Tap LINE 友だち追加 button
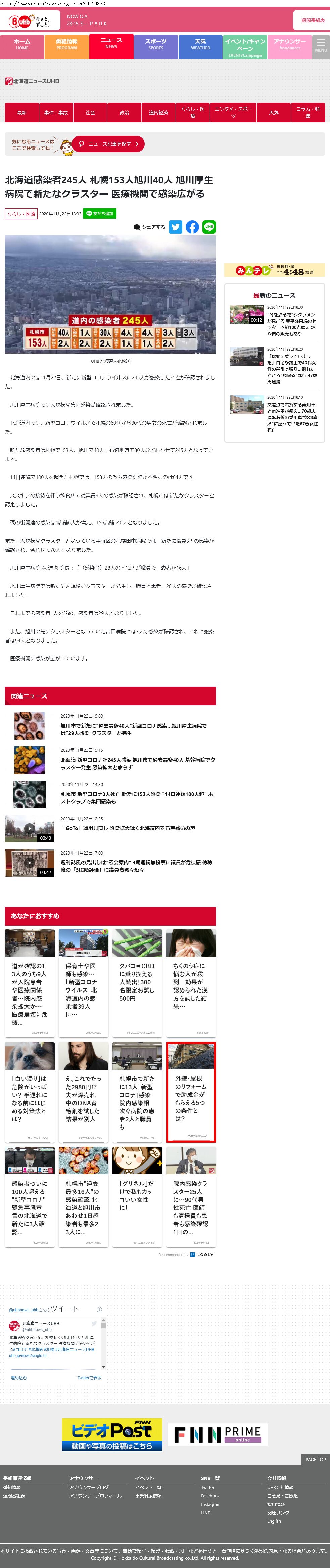330x1568 pixels. click(99, 214)
